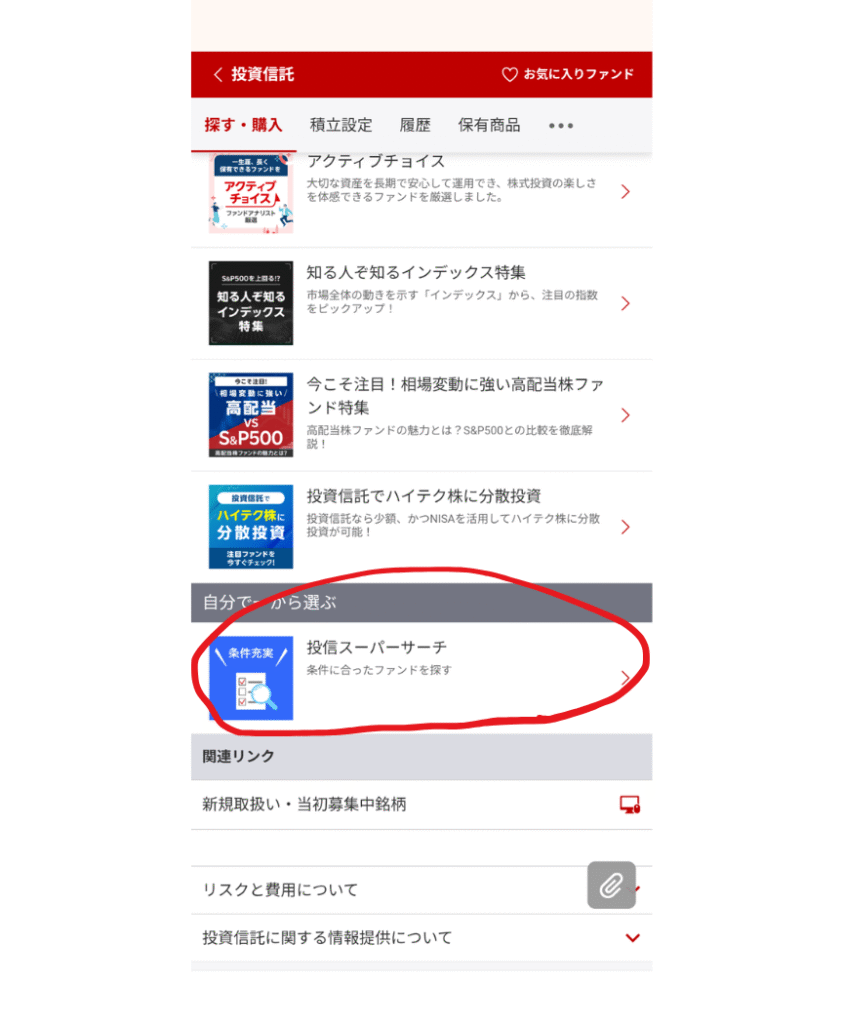This screenshot has width=843, height=1024.
Task: Switch to the 積立設定 tab
Action: coord(341,126)
